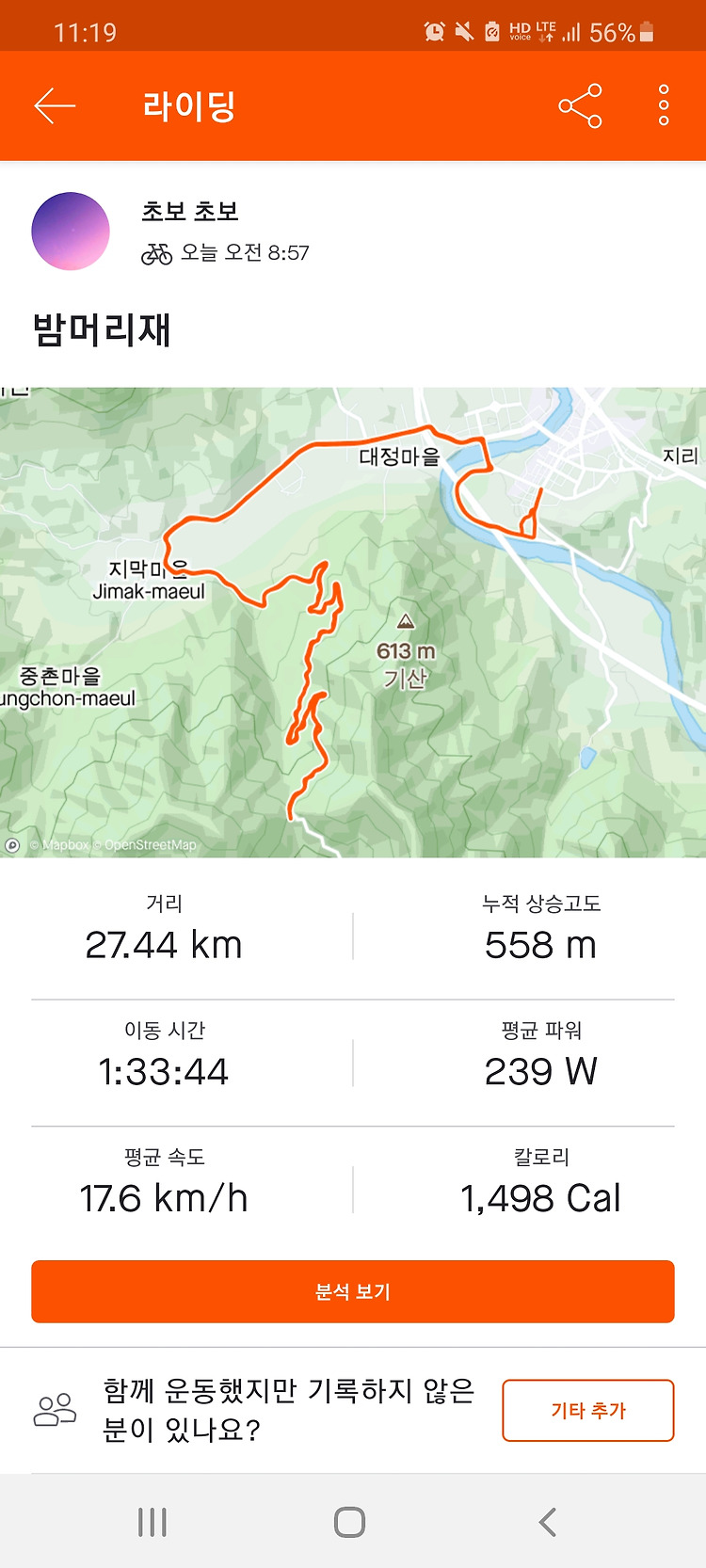
Task: Open 초보 초보's profile avatar
Action: point(71,232)
